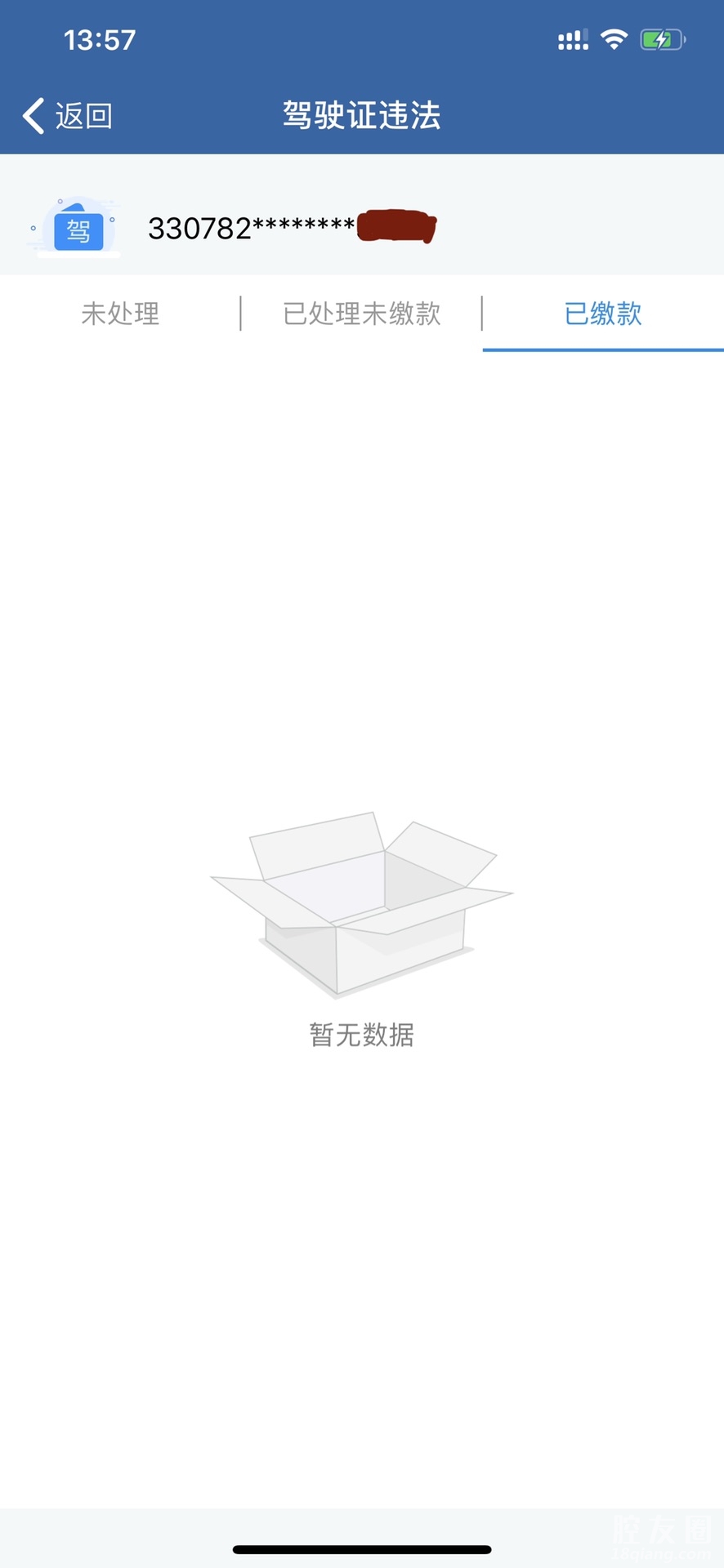This screenshot has width=724, height=1568.
Task: Select the 已缴款 tab
Action: pos(602,314)
